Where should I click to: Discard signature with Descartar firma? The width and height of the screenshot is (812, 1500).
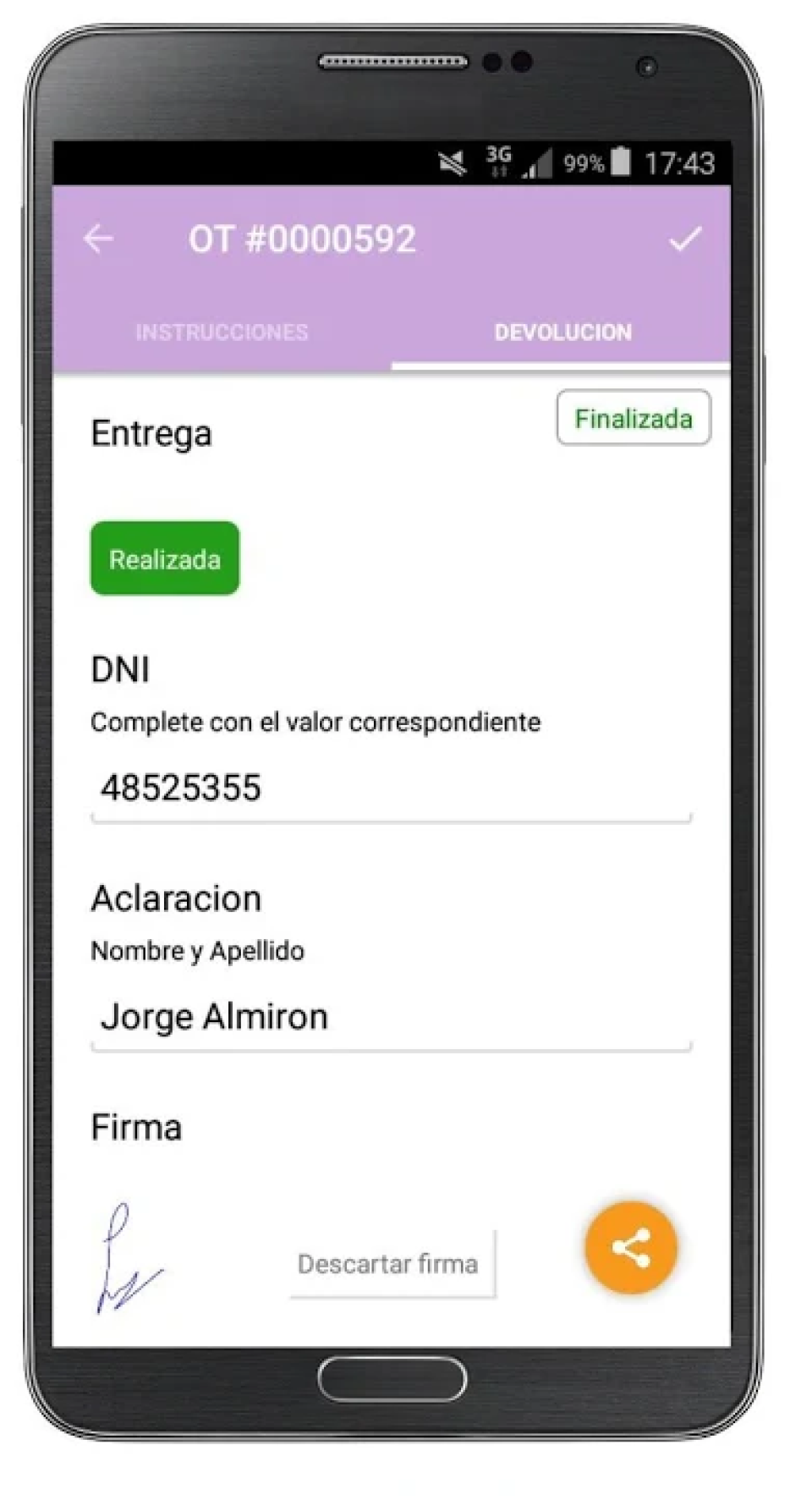389,1264
